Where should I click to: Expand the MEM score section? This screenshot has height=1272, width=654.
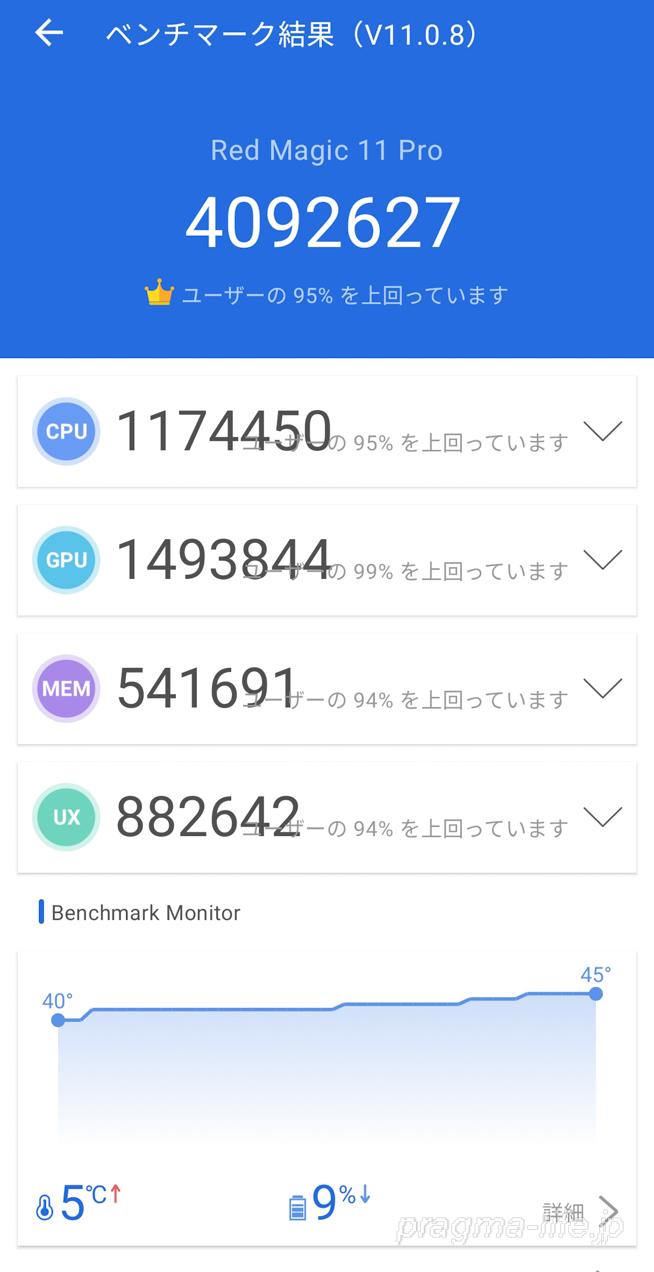click(x=602, y=688)
